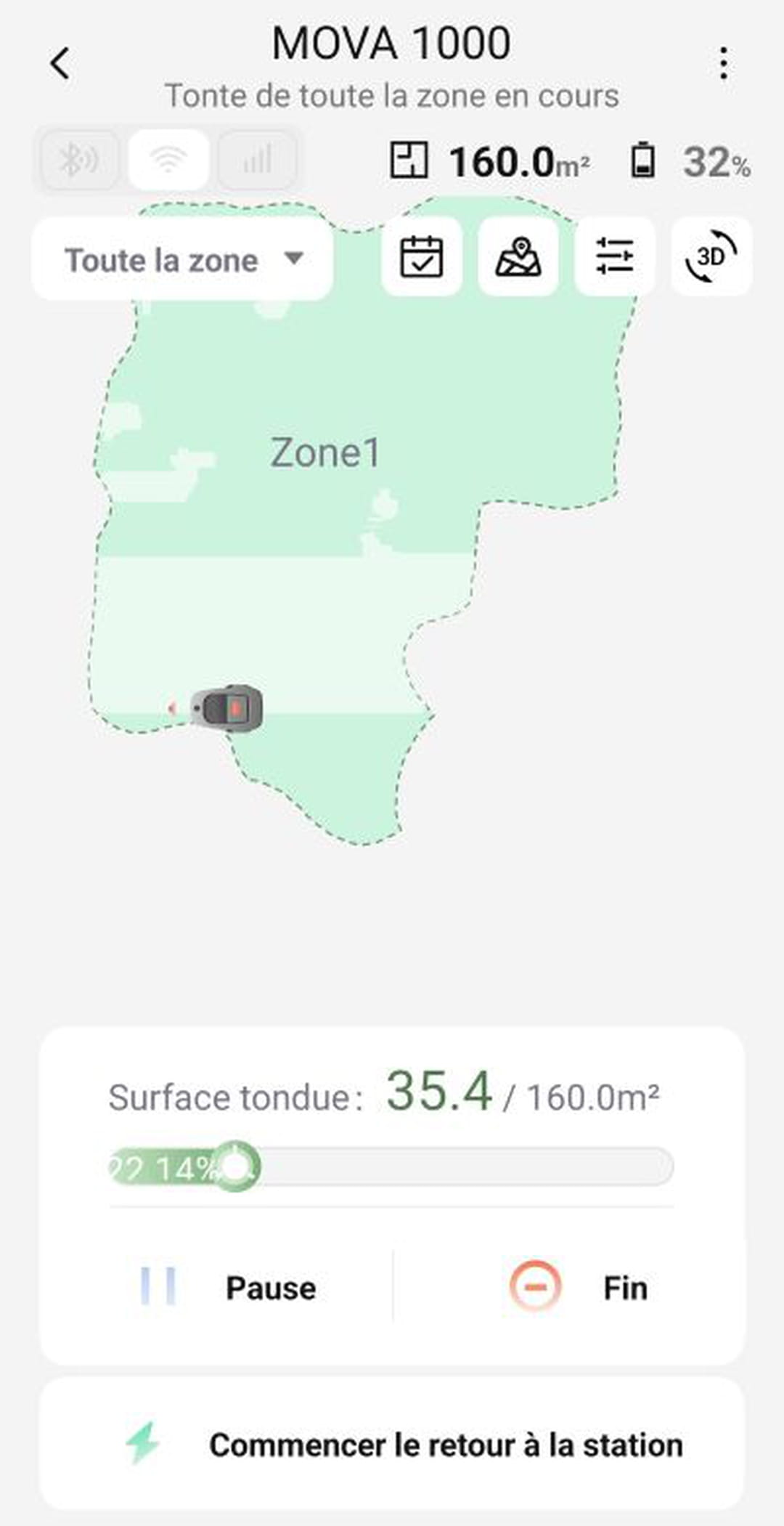End the mowing with Fin

(x=578, y=1288)
